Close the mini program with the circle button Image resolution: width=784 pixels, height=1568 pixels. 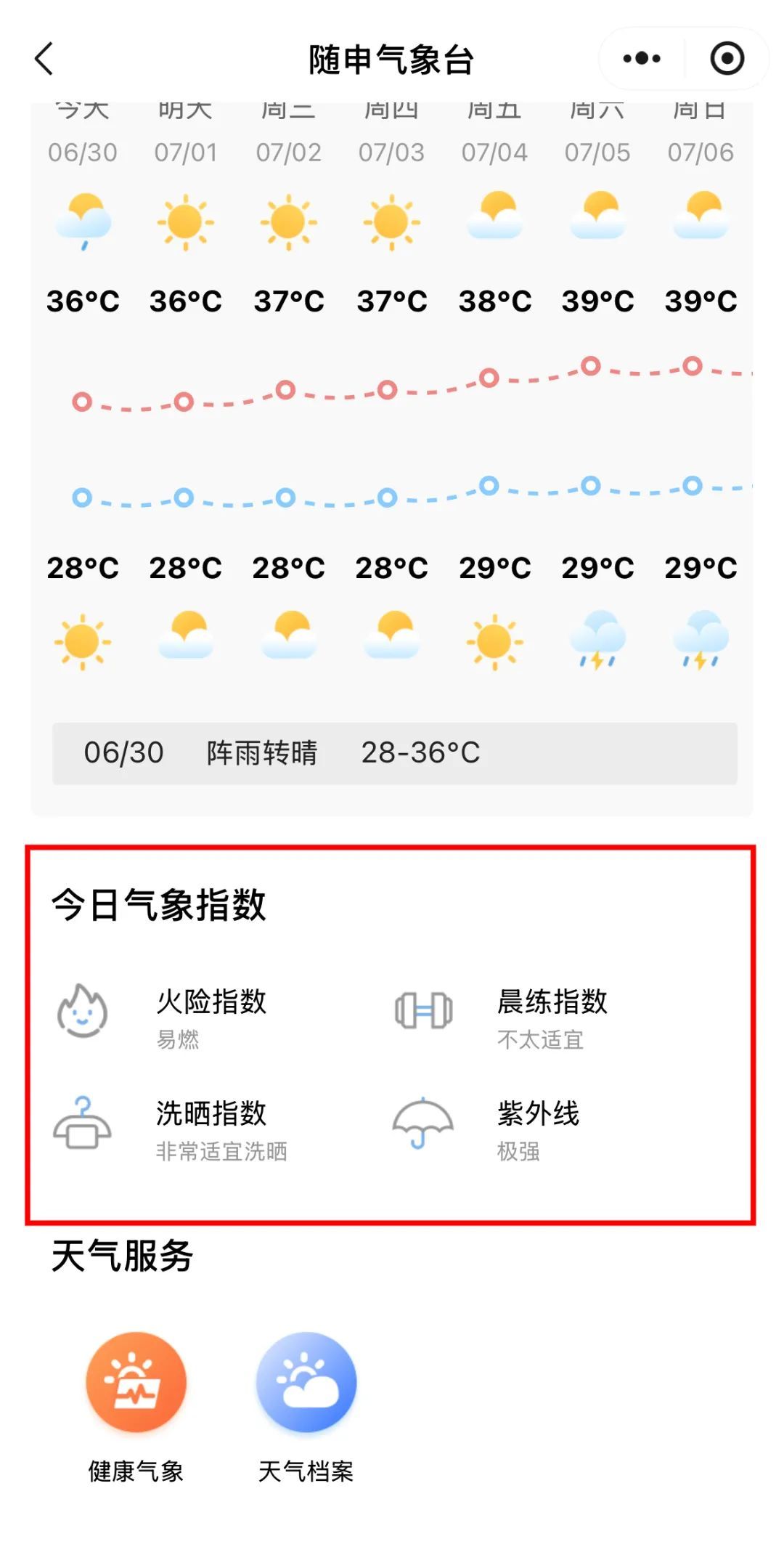[x=727, y=59]
